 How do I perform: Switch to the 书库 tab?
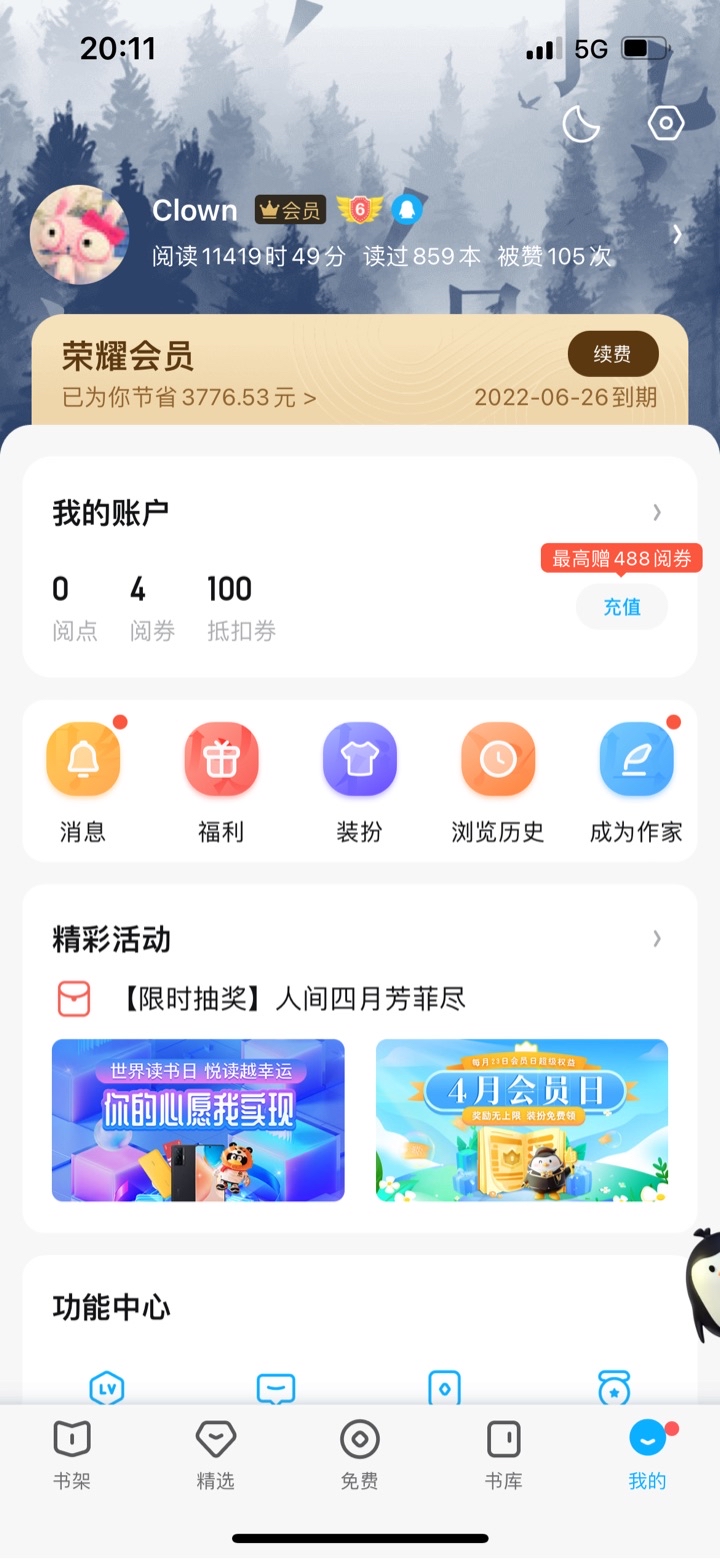click(x=503, y=1455)
